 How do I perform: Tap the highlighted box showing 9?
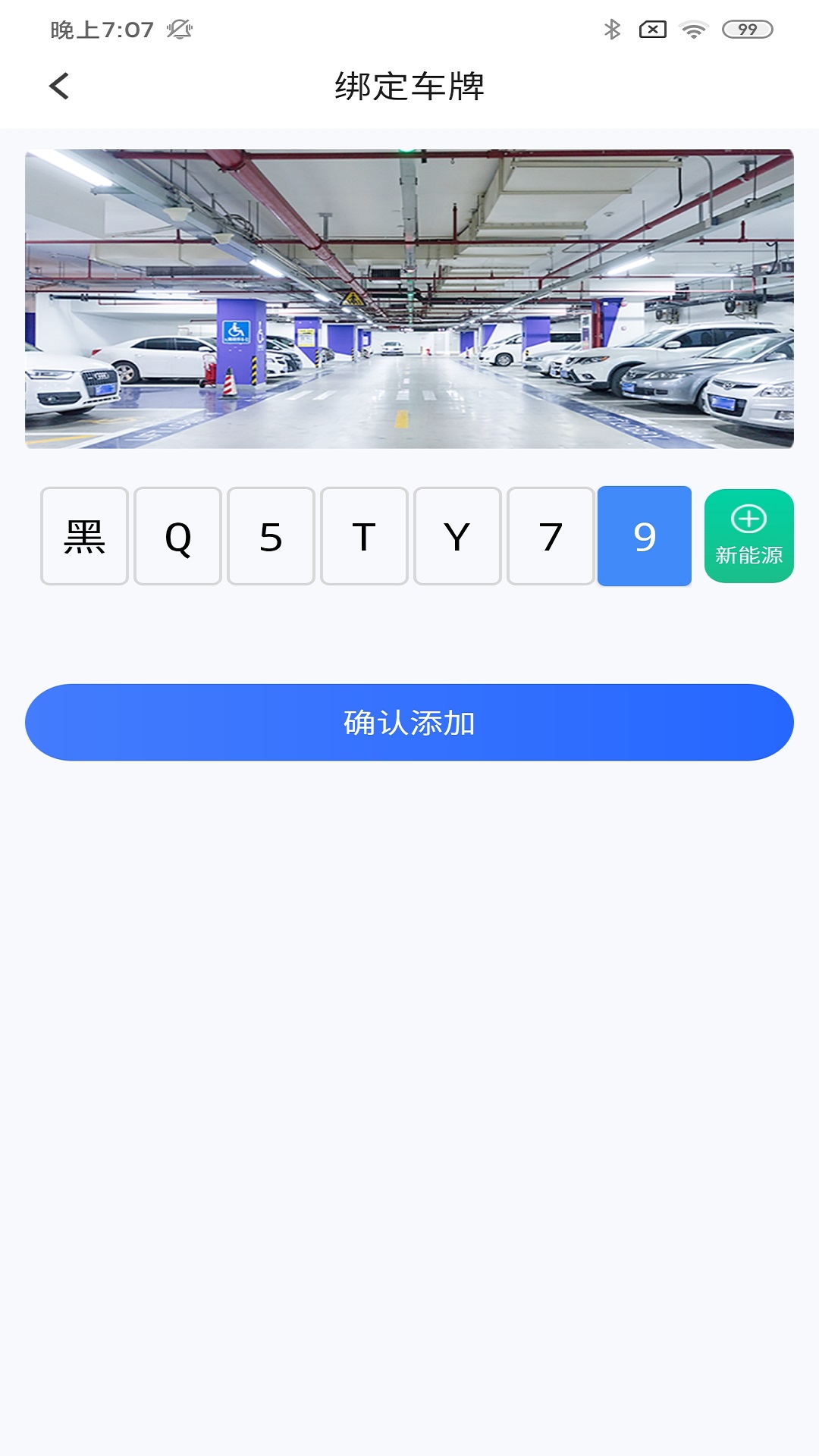coord(645,536)
